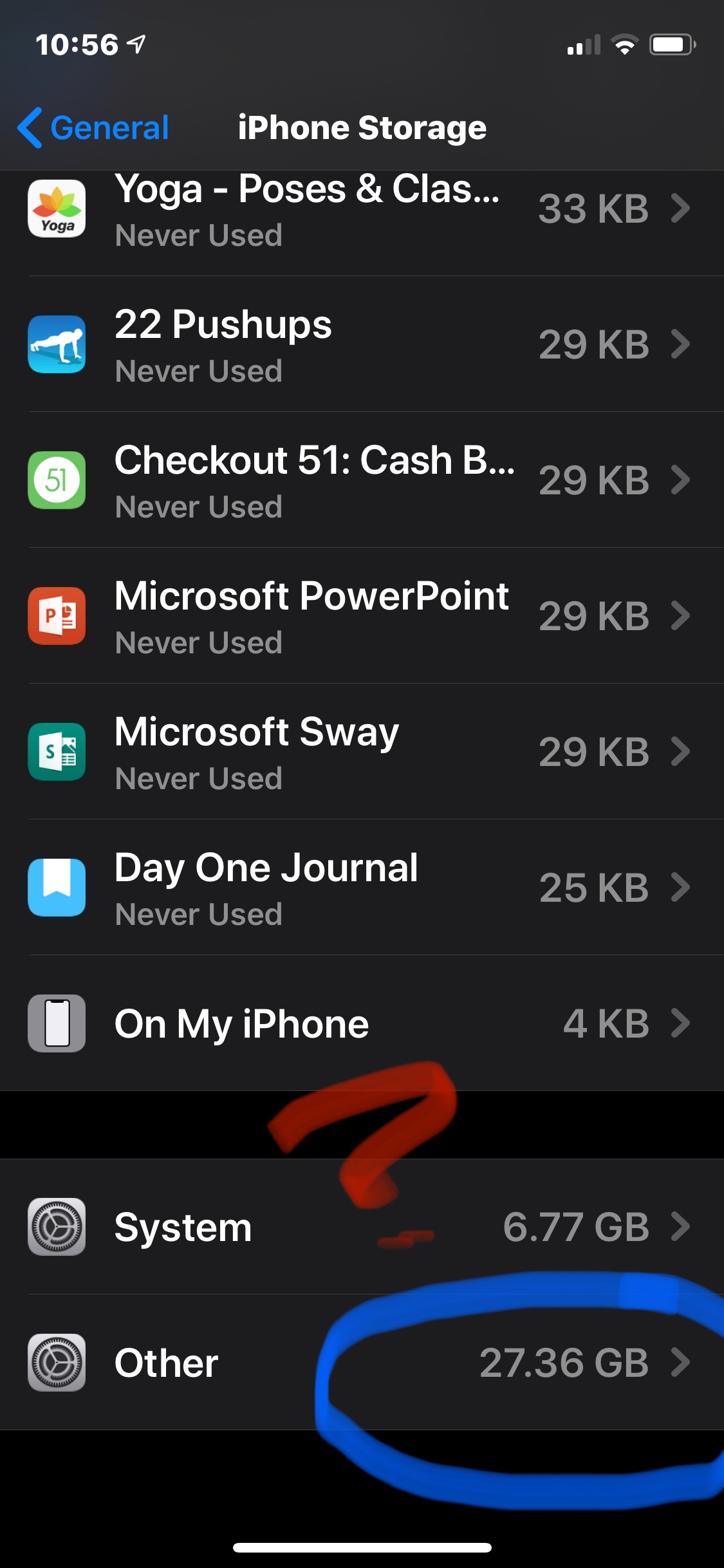Expand the System storage chevron
The height and width of the screenshot is (1568, 724).
coord(681,1226)
